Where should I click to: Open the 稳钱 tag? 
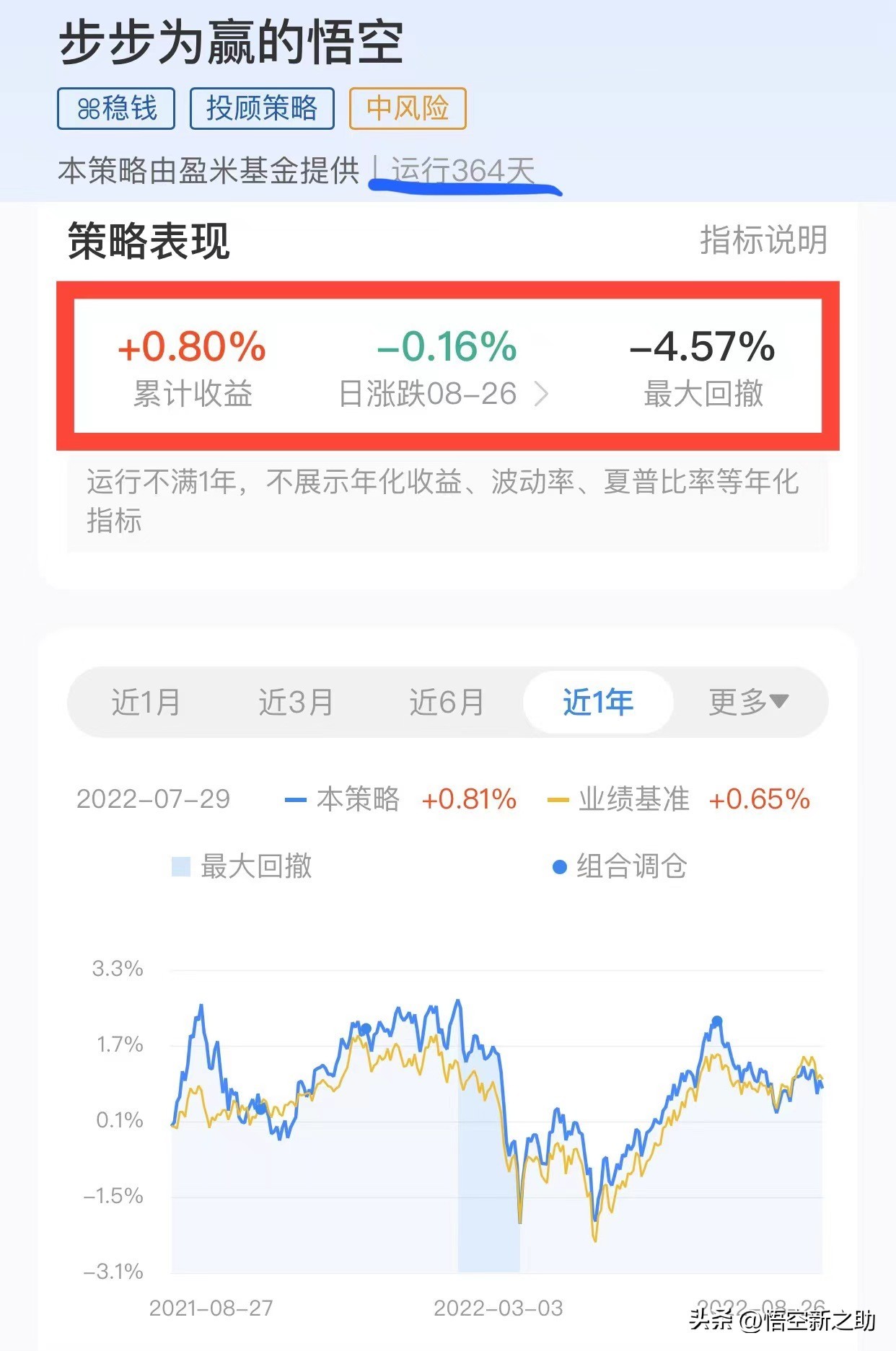coord(116,109)
